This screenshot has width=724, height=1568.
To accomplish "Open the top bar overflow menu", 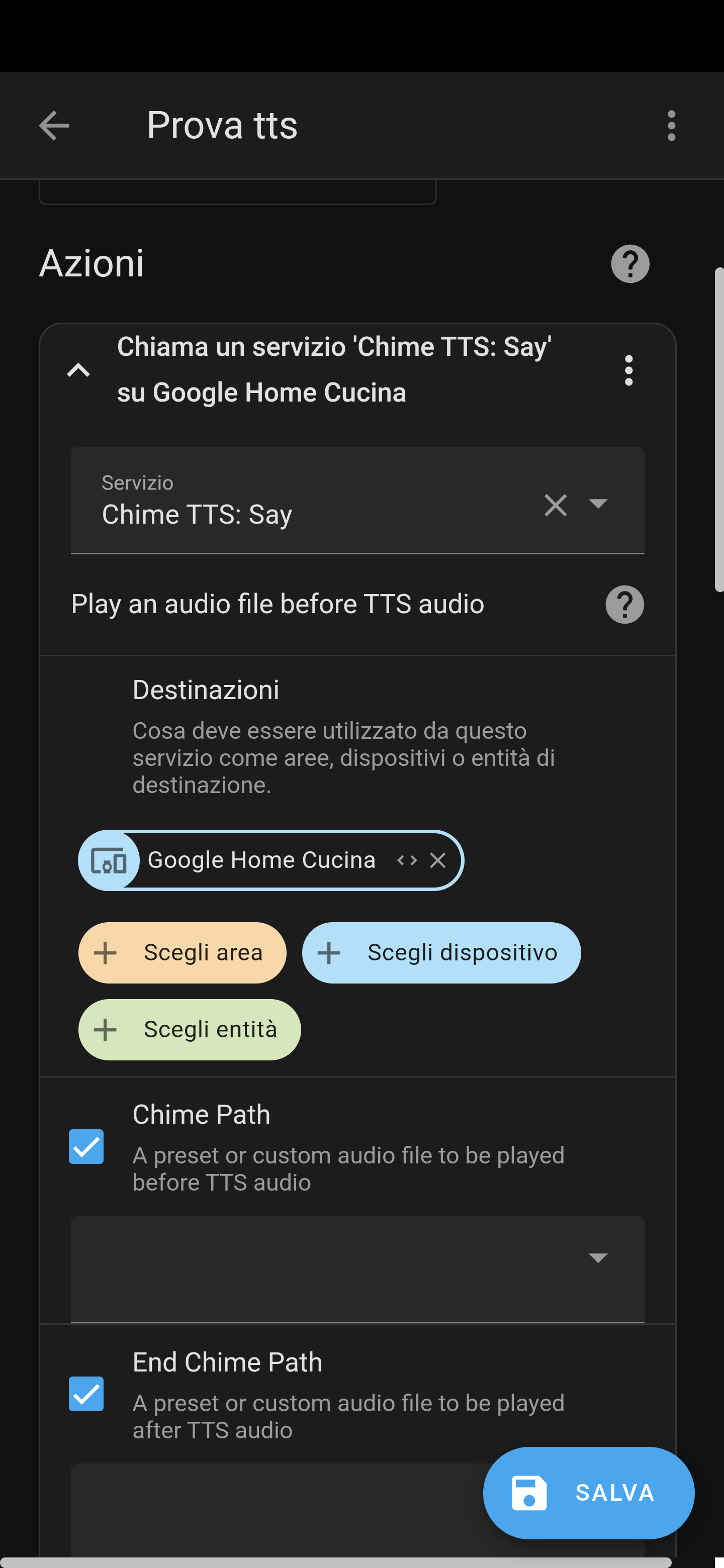I will 671,126.
